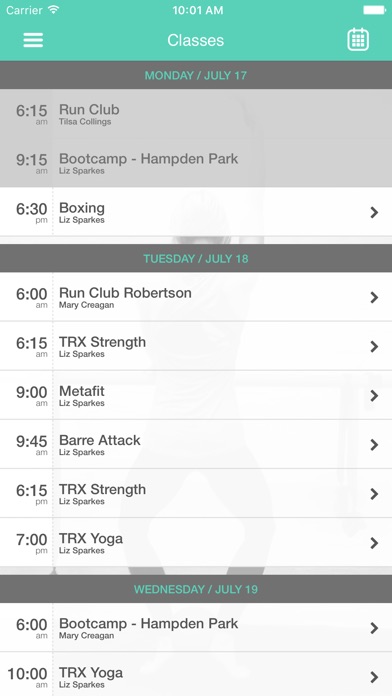View the Metafit class at 9:00 am
Viewport: 392px width, 696px height.
pos(196,395)
